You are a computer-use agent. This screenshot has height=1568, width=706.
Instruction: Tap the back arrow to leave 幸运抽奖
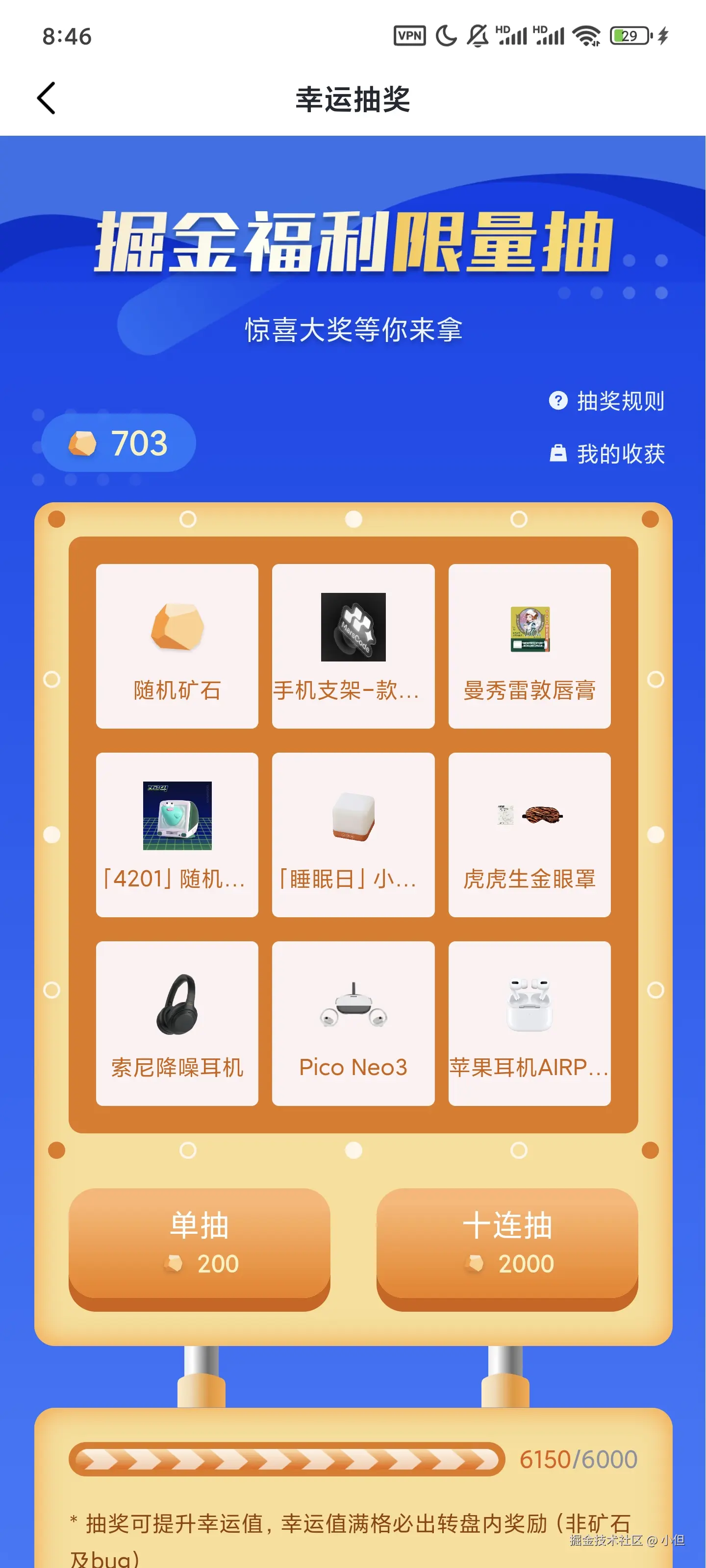tap(46, 98)
